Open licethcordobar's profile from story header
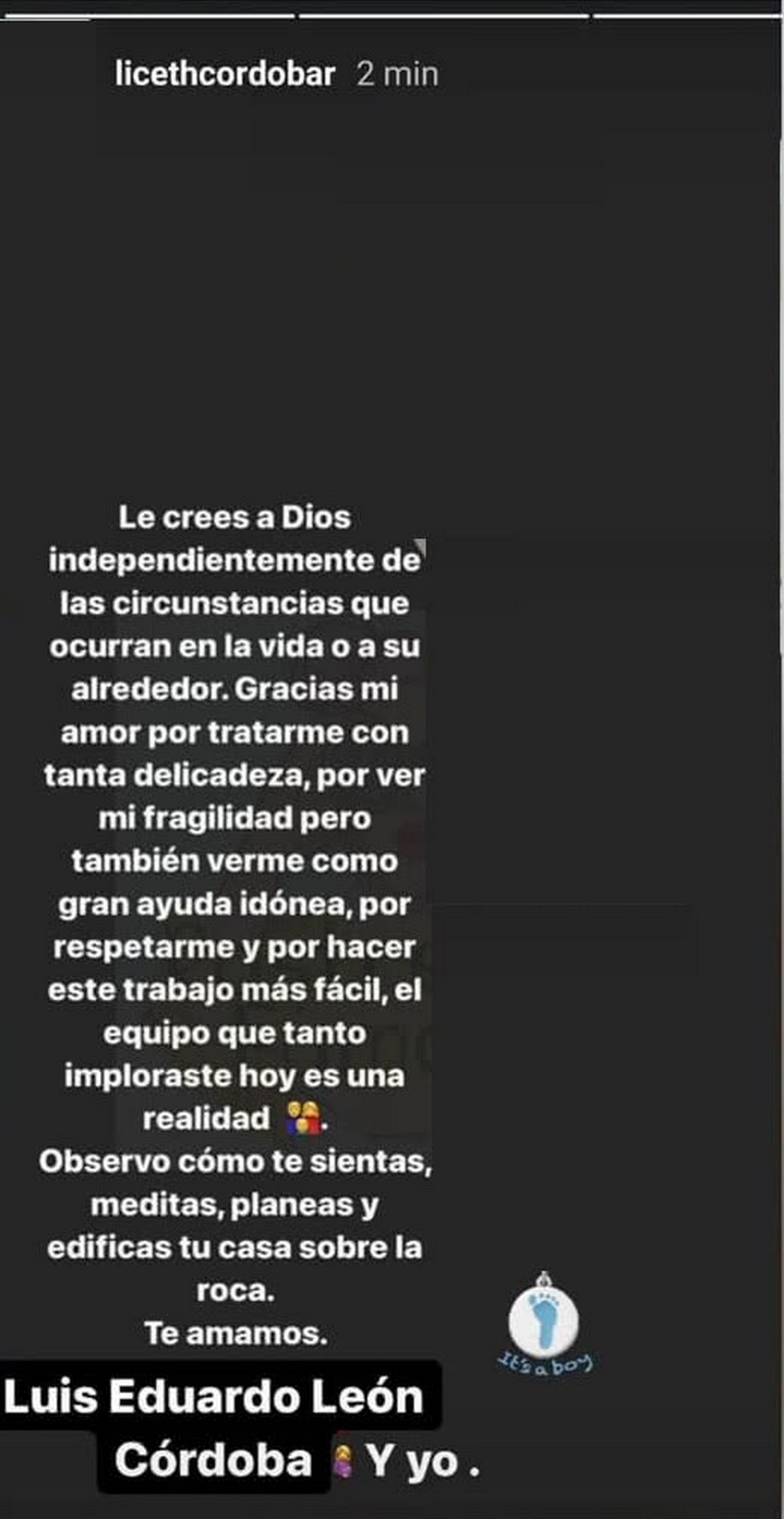The height and width of the screenshot is (1519, 784). tap(224, 74)
